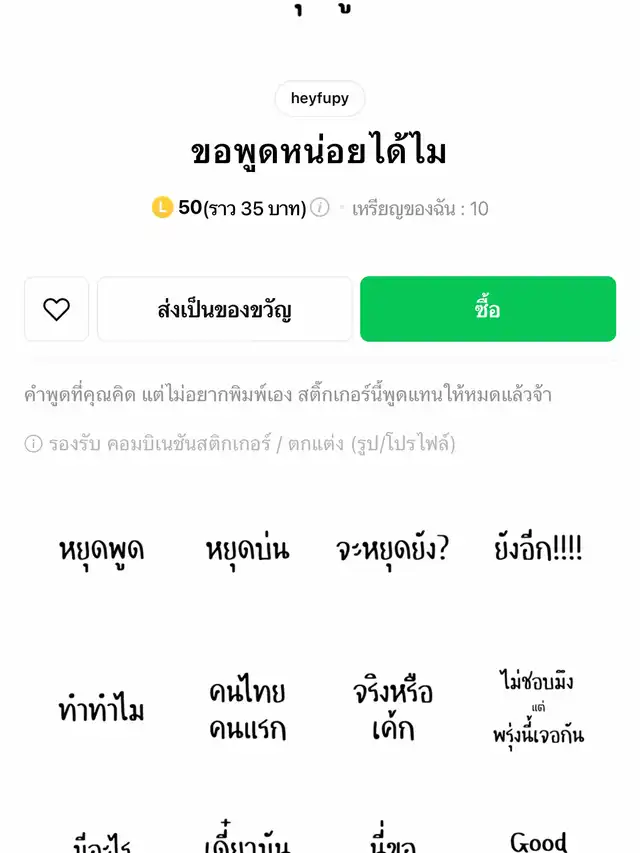
Task: Preview the จริงหรือเด้ก sticker
Action: click(x=392, y=710)
